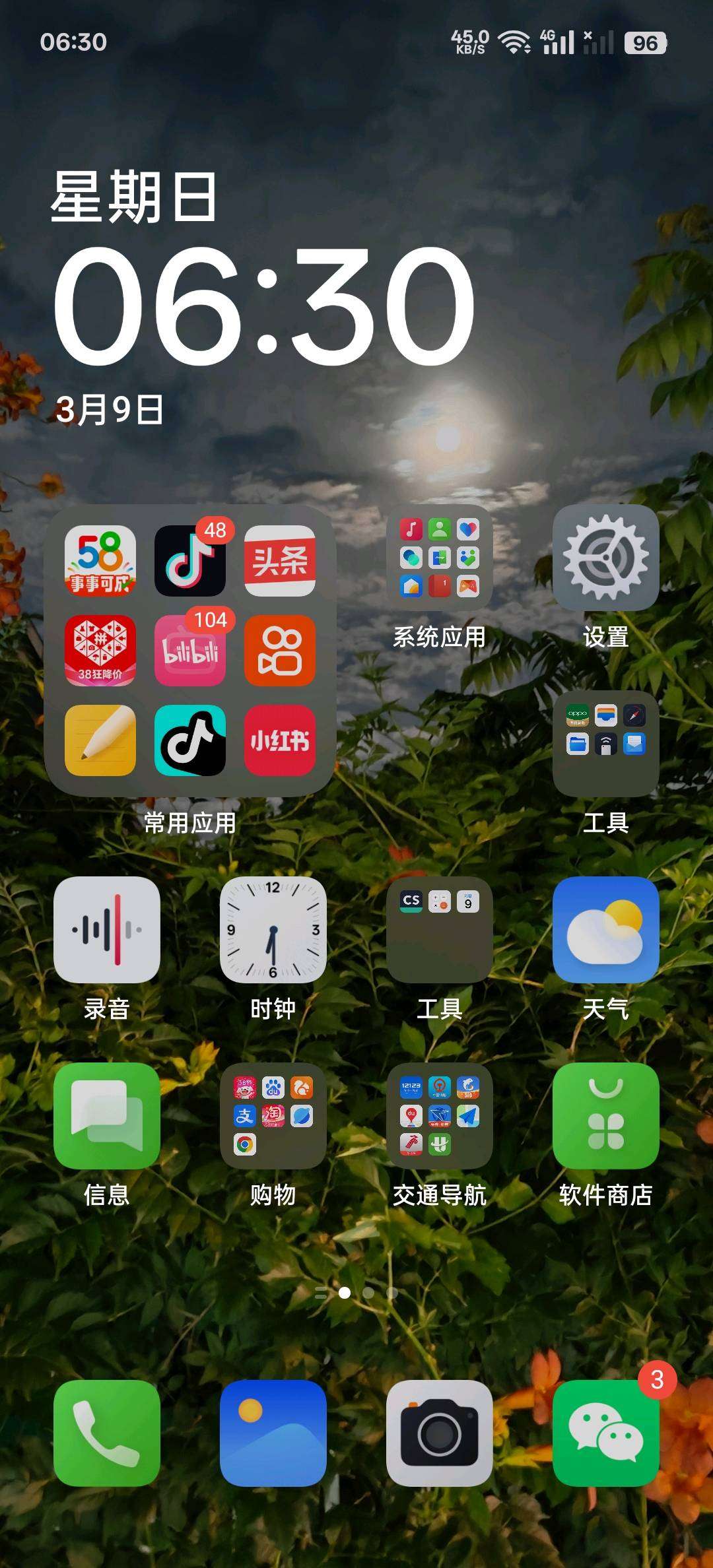
Task: Open the 购物 shopping folder
Action: point(273,1117)
